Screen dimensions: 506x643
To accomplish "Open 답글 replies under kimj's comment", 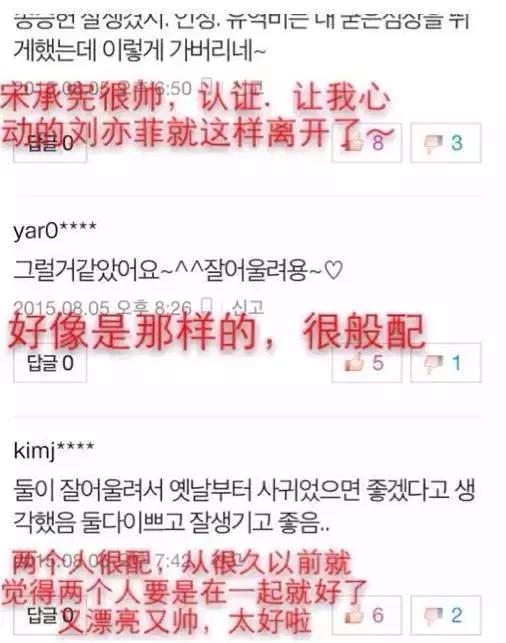I will pyautogui.click(x=50, y=616).
